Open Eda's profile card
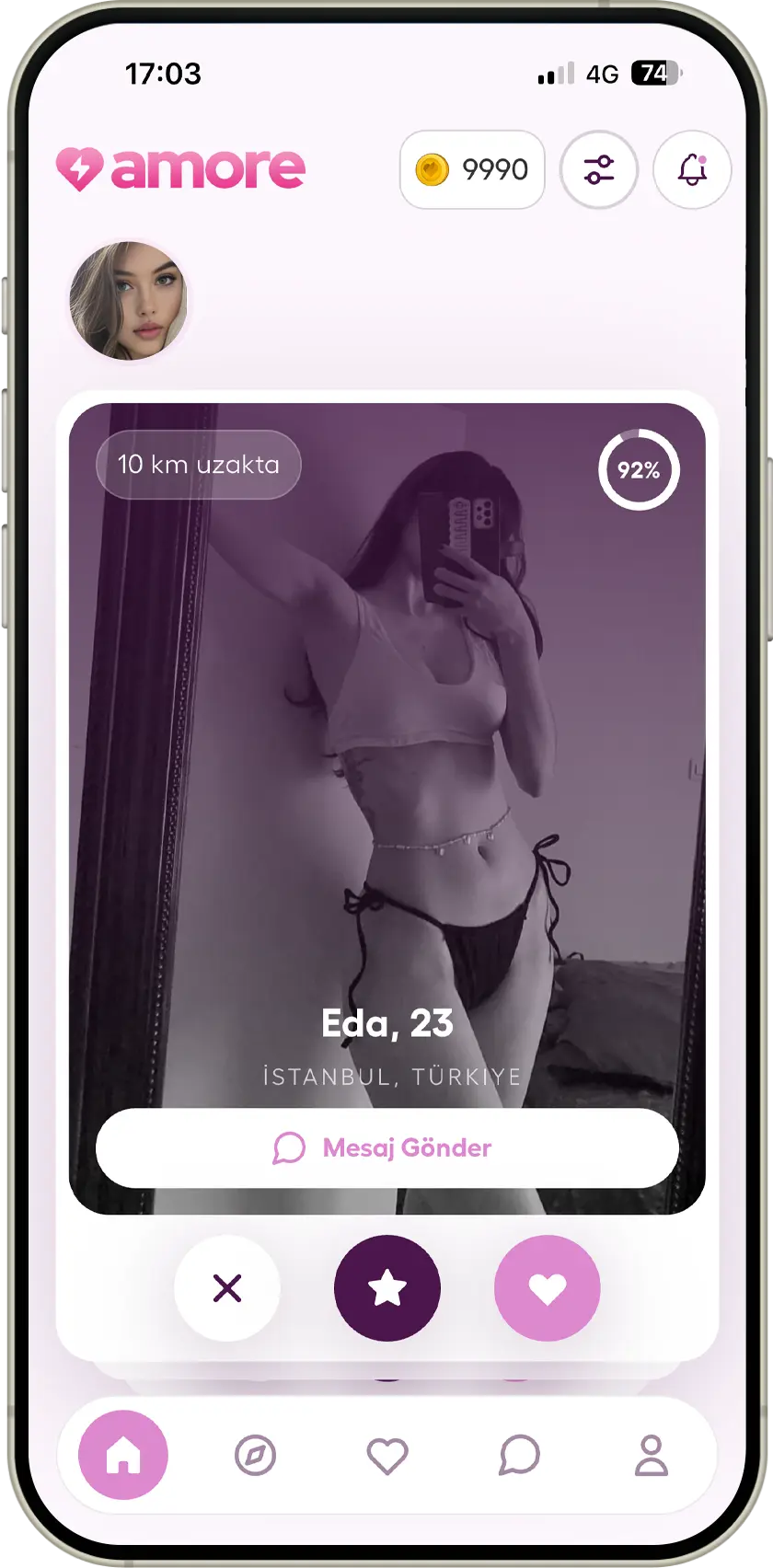The width and height of the screenshot is (773, 1568). click(387, 736)
